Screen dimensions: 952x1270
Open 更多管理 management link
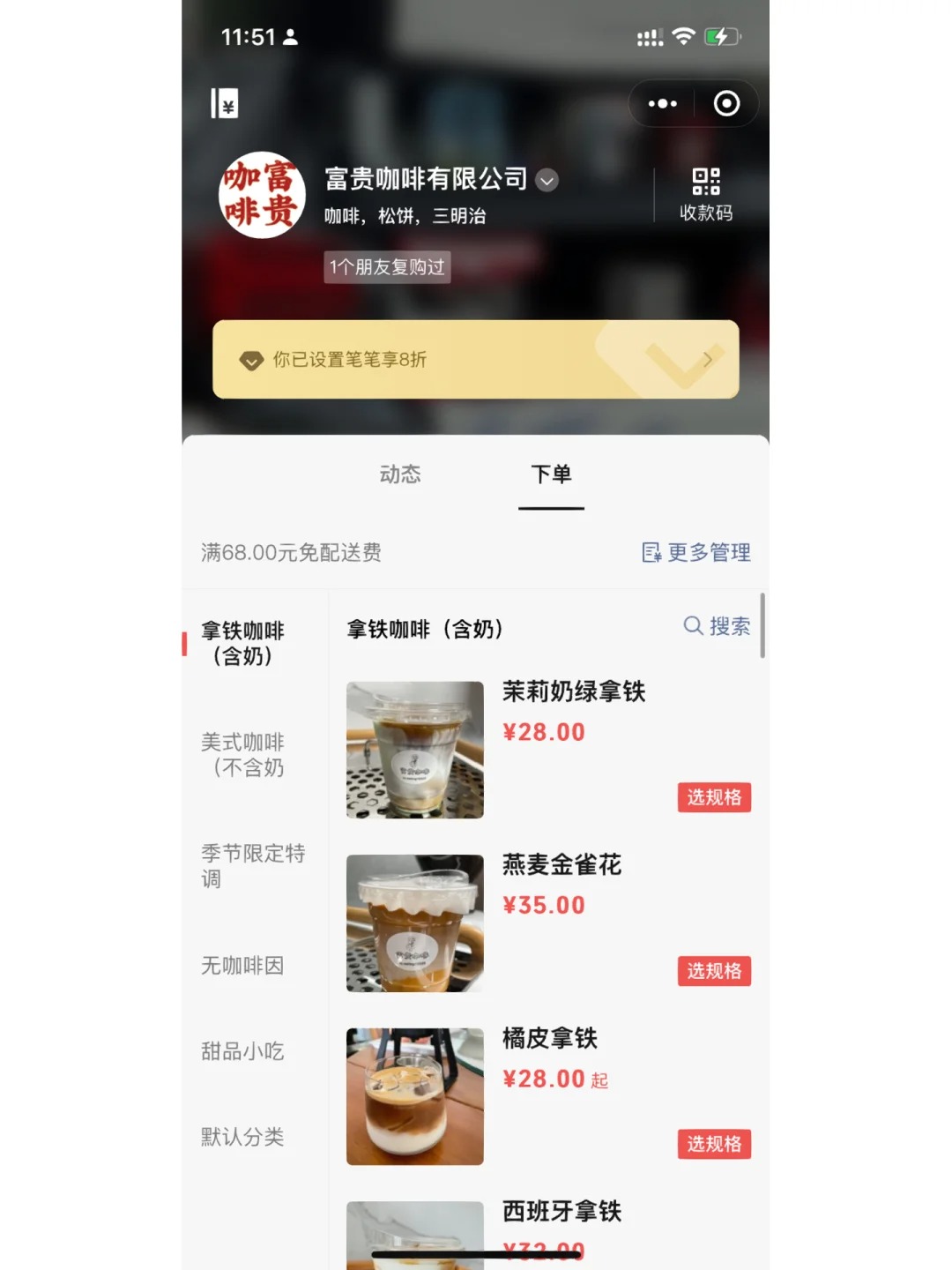click(x=709, y=553)
